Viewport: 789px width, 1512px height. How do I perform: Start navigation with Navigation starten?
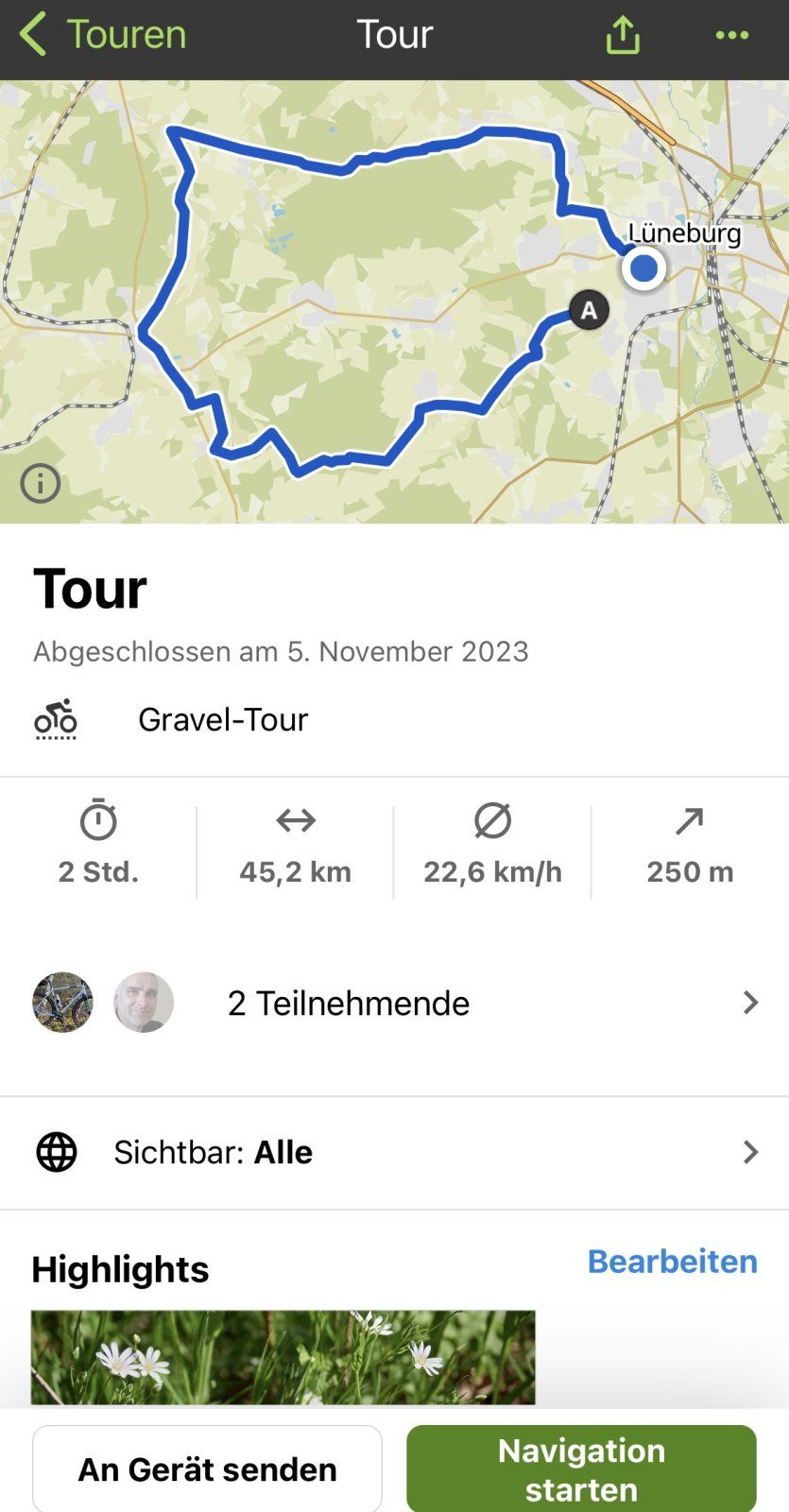[x=581, y=1469]
